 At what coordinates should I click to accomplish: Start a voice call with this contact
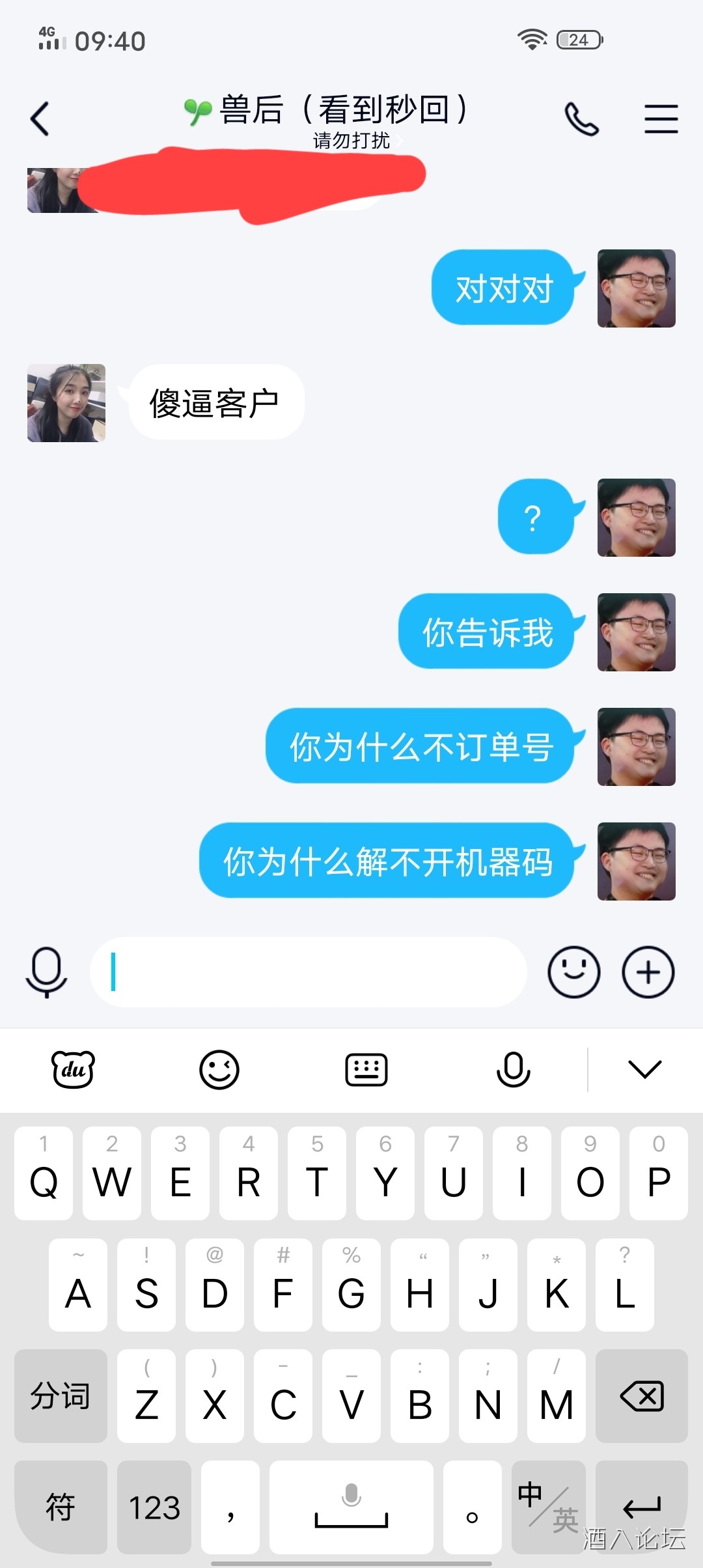click(x=581, y=119)
